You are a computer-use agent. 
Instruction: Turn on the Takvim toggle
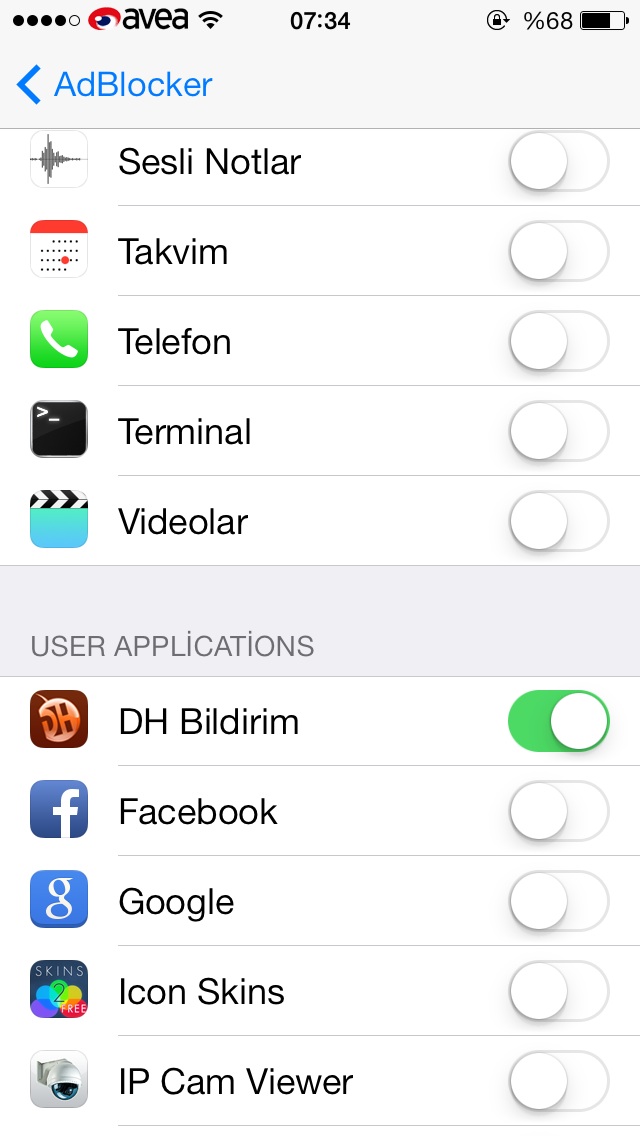point(559,251)
